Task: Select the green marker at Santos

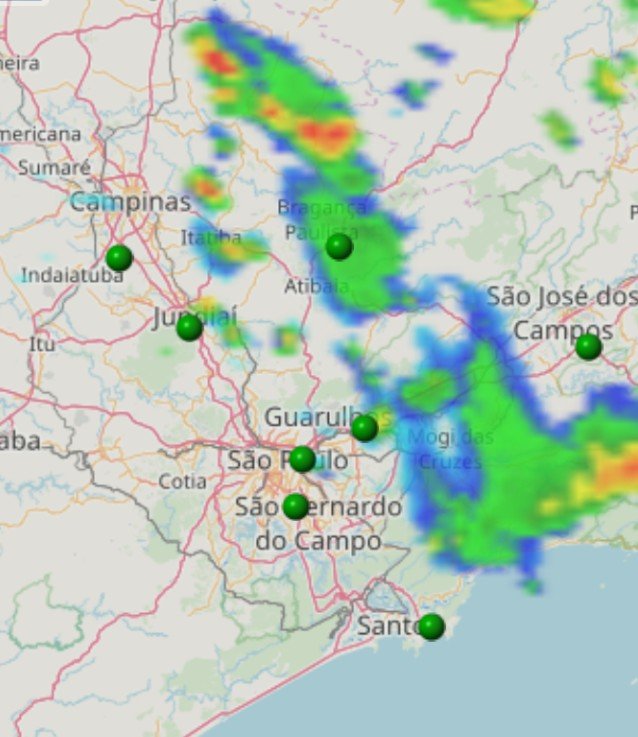Action: pos(431,627)
